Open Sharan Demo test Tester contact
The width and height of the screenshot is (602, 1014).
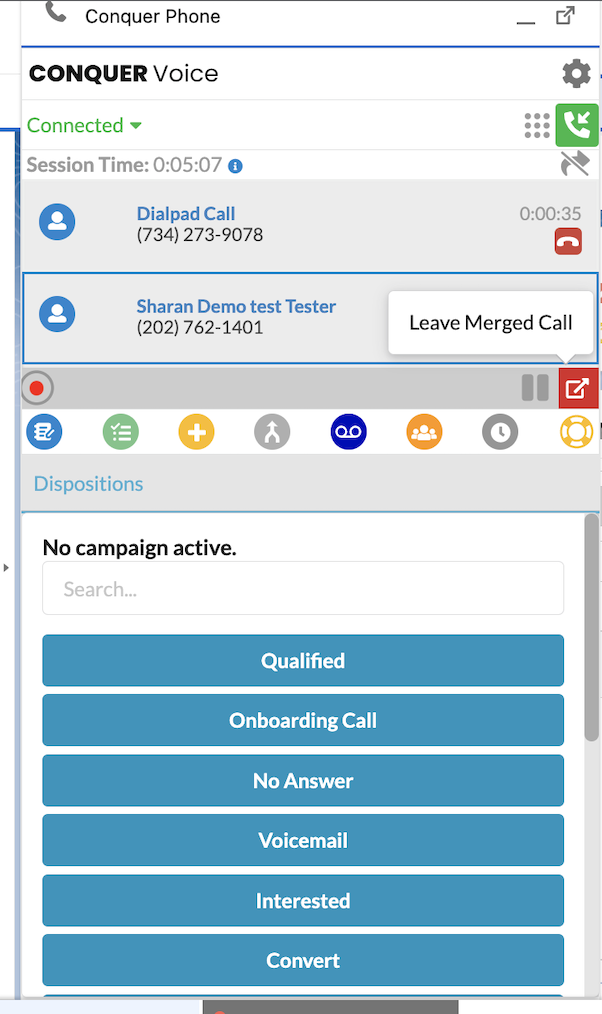(x=236, y=307)
